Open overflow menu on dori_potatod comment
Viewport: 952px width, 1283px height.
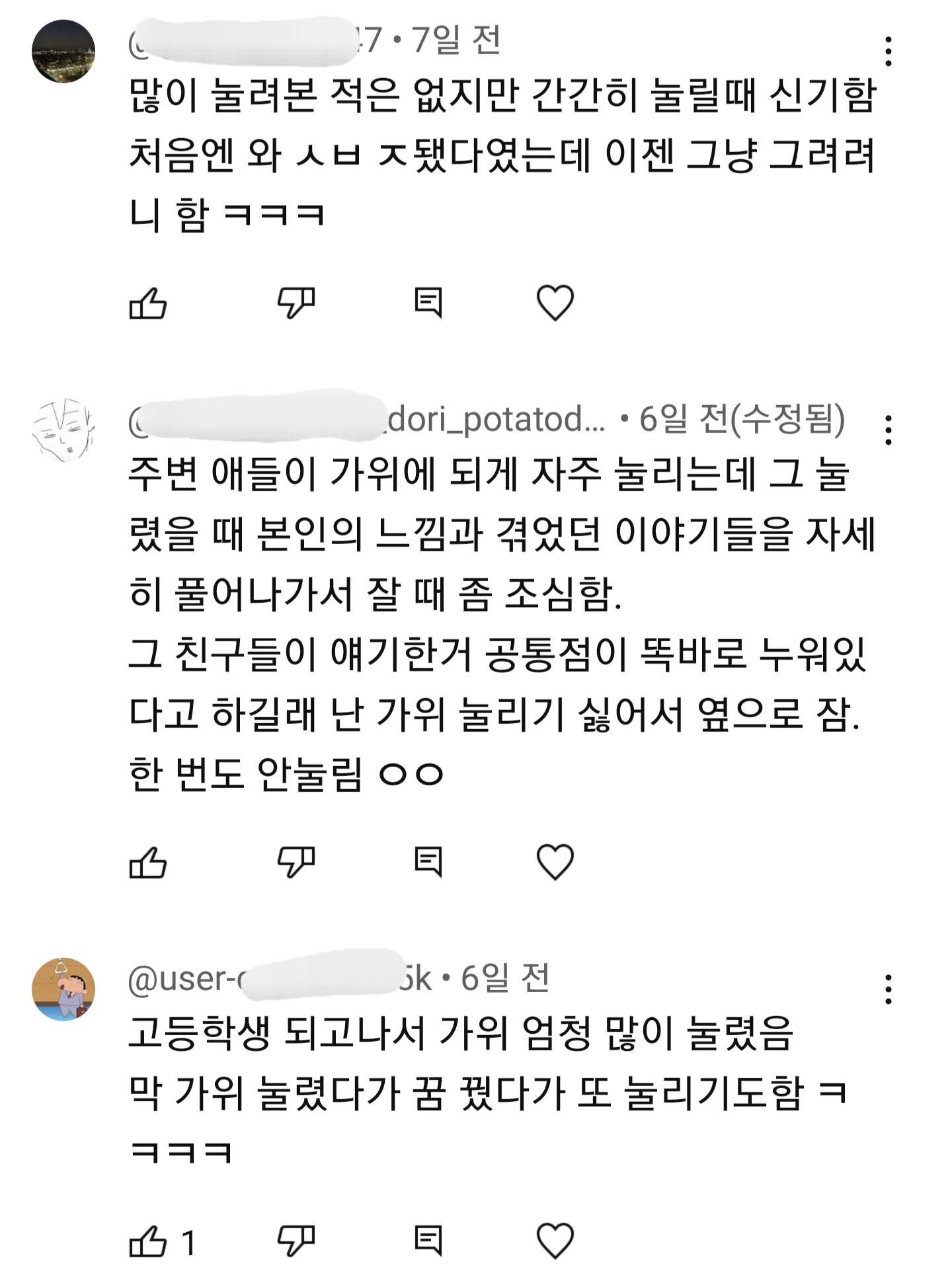tap(889, 430)
